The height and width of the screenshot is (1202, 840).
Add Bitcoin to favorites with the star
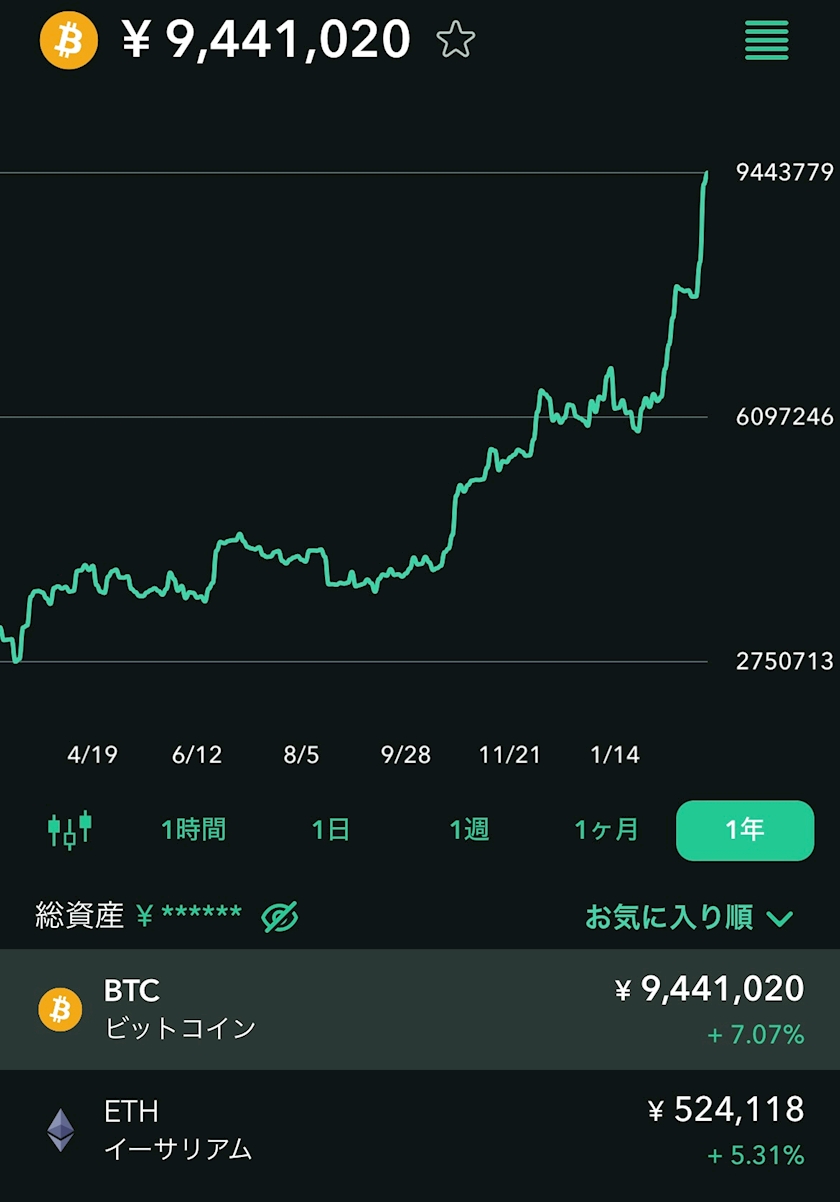click(x=455, y=40)
